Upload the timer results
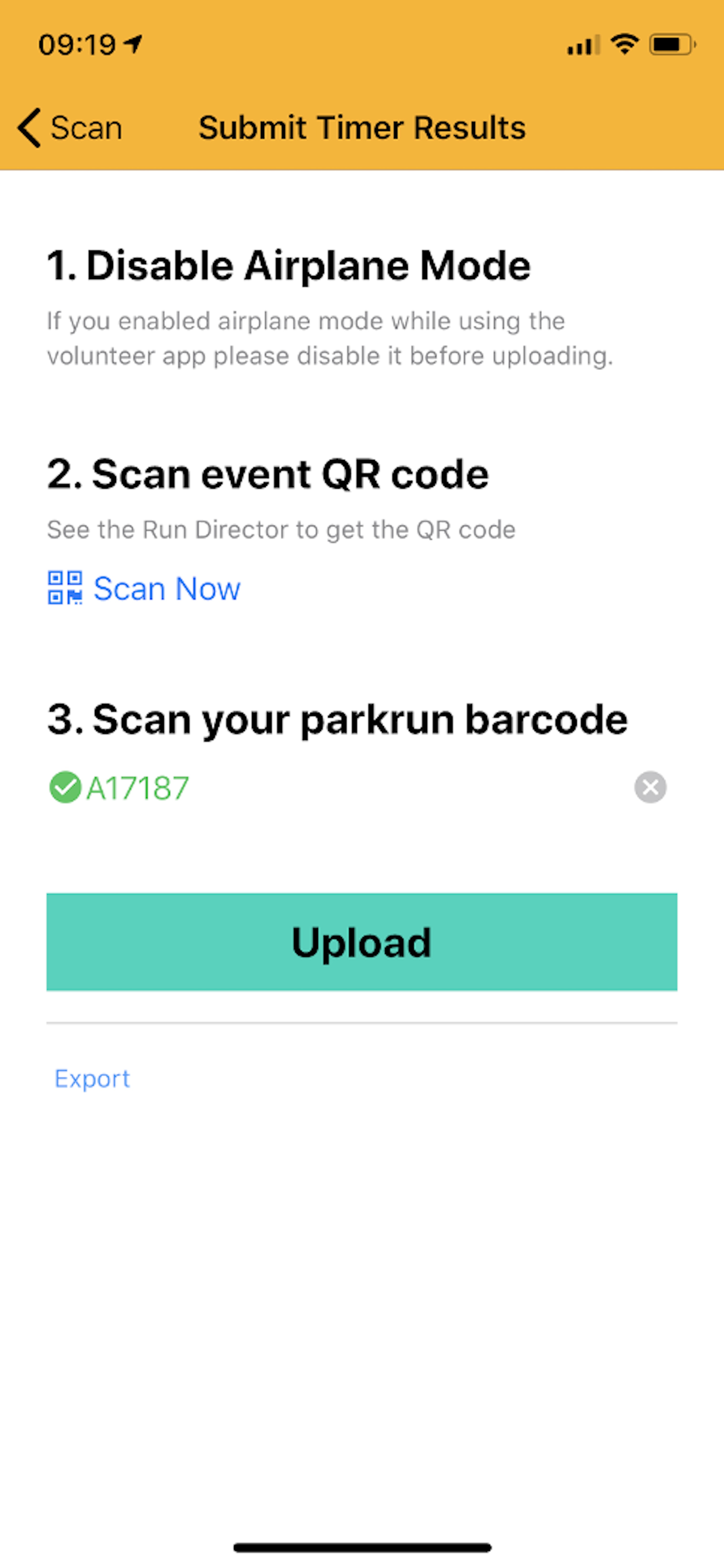 point(361,942)
